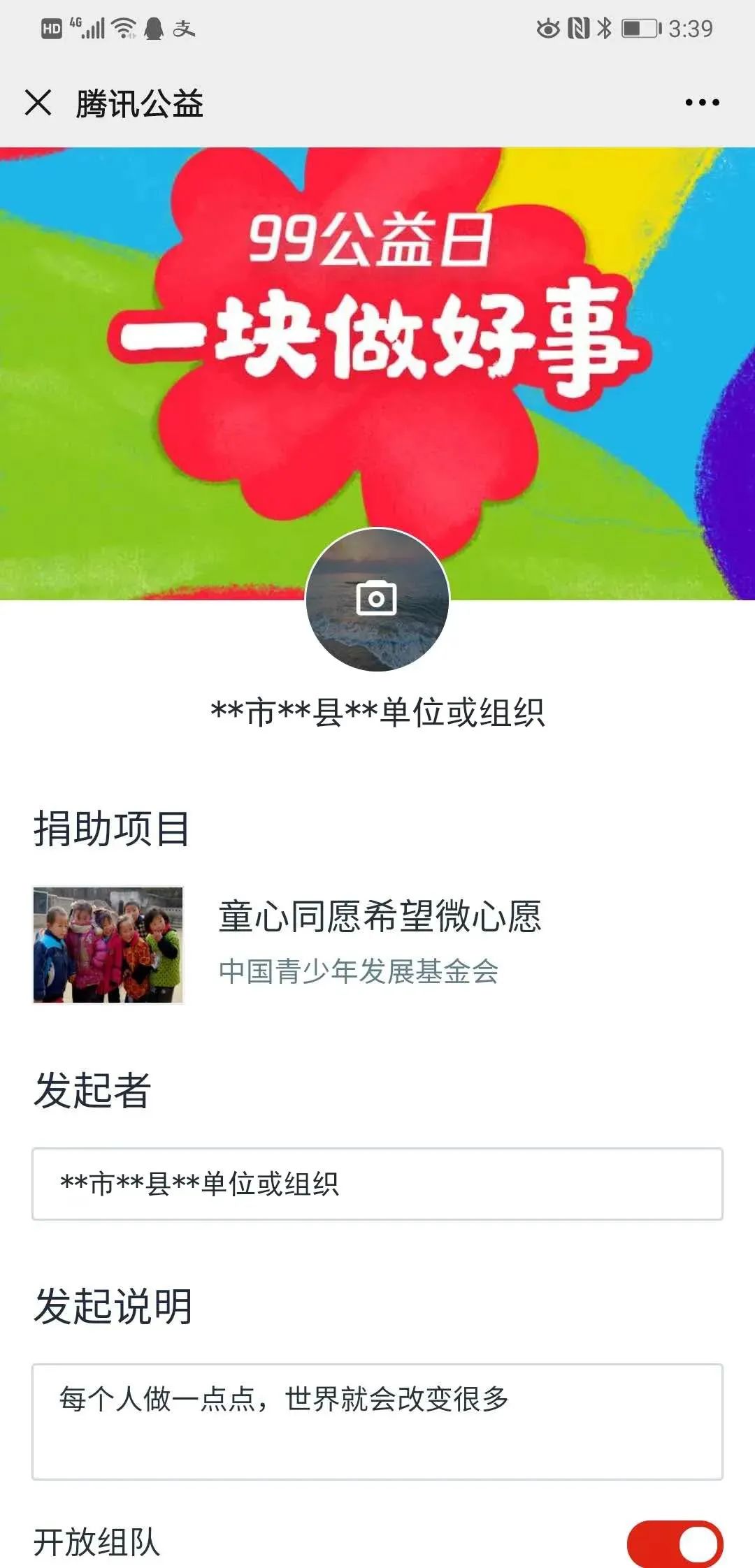Viewport: 755px width, 1568px height.
Task: Open the 童心同愿希望微心愿 project
Action: click(380, 916)
